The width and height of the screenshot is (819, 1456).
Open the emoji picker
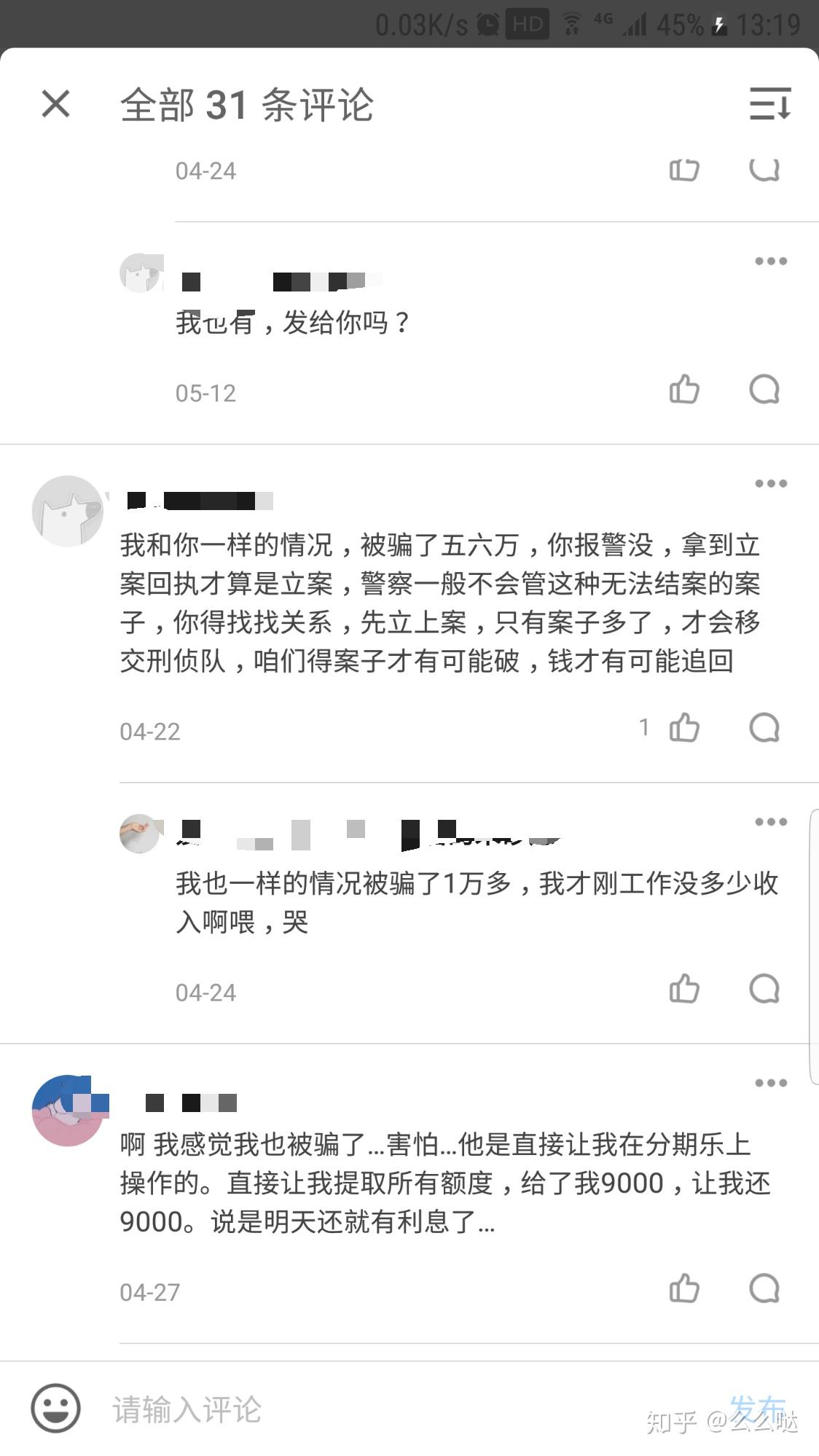point(55,1408)
